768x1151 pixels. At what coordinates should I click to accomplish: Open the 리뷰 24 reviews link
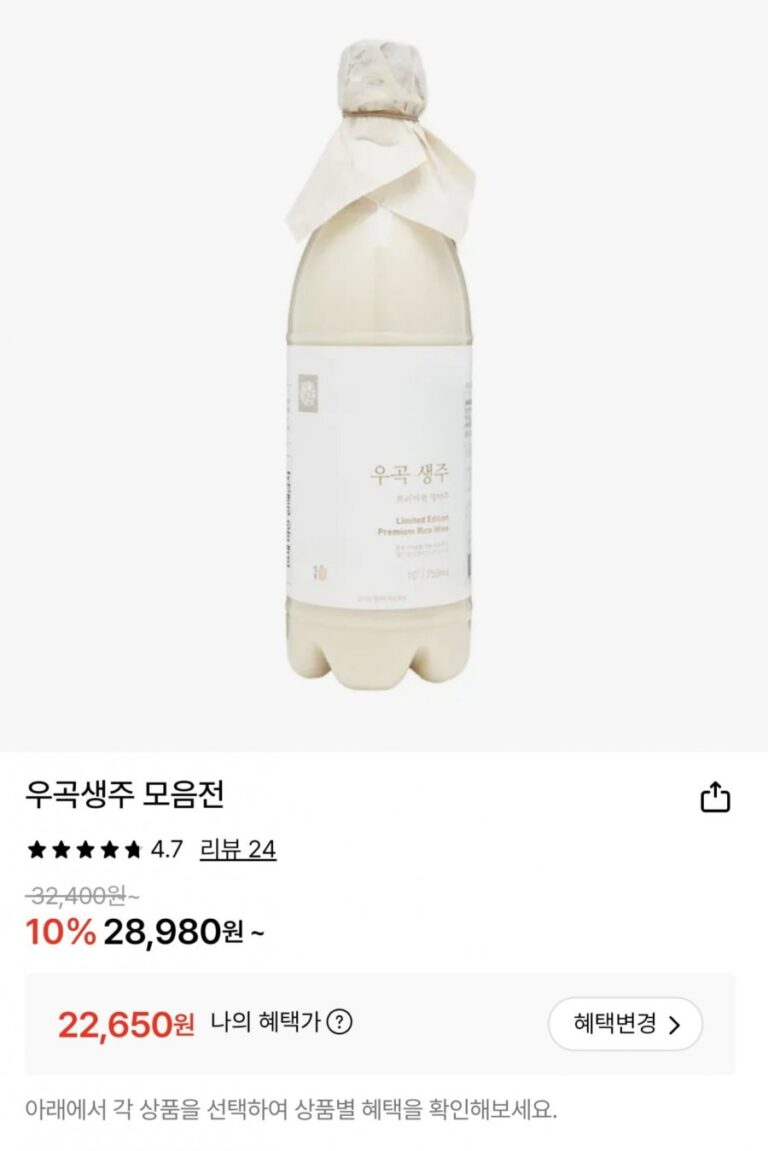point(238,850)
